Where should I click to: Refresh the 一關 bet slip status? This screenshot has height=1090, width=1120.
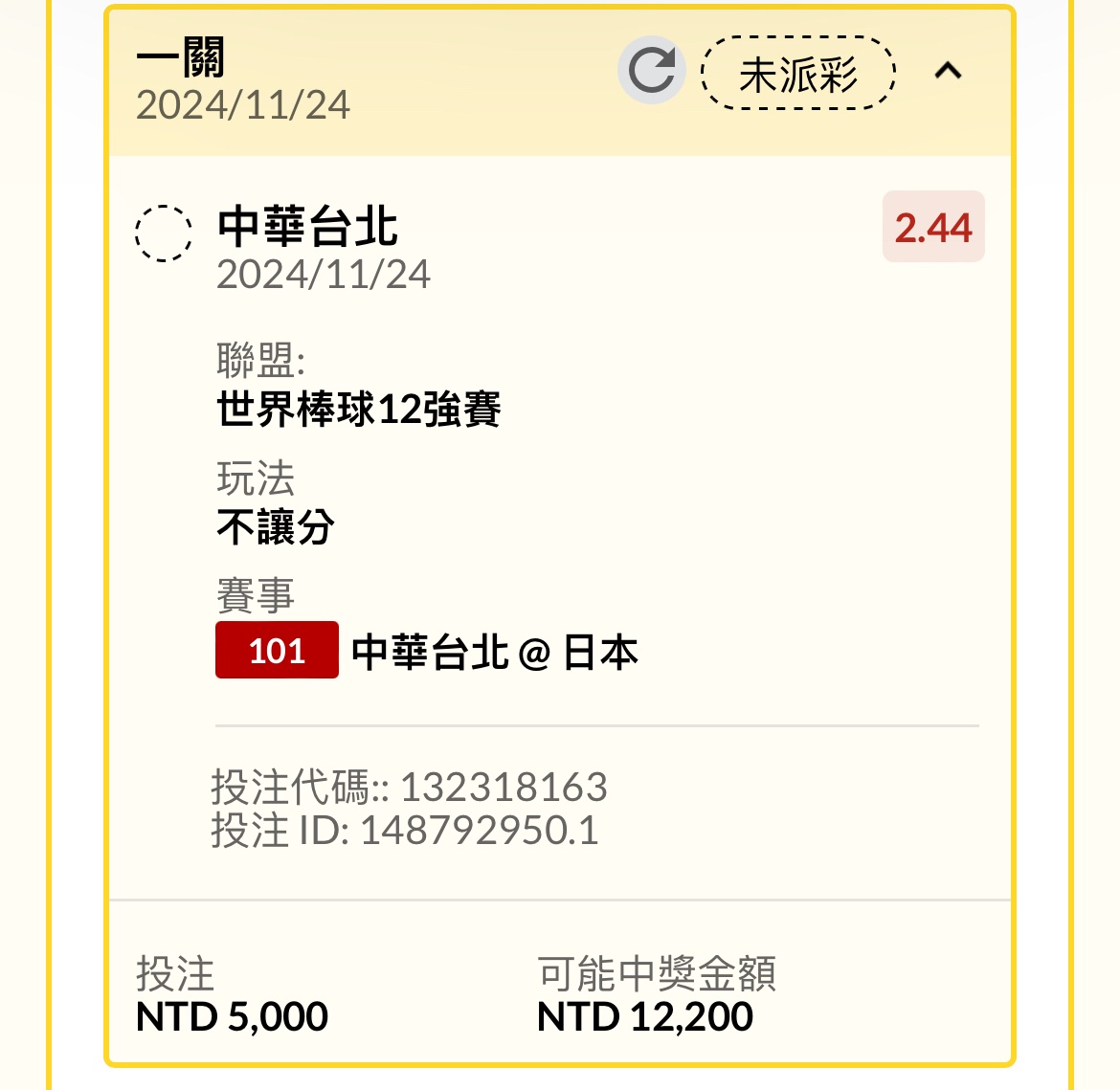[x=651, y=71]
